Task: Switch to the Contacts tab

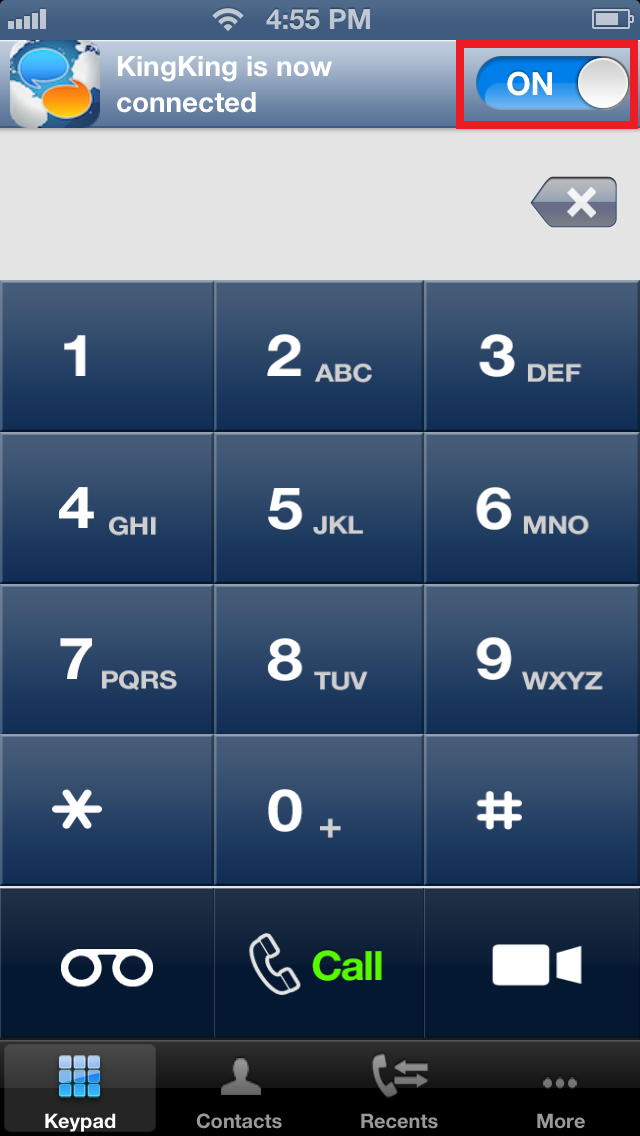Action: coord(239,1090)
